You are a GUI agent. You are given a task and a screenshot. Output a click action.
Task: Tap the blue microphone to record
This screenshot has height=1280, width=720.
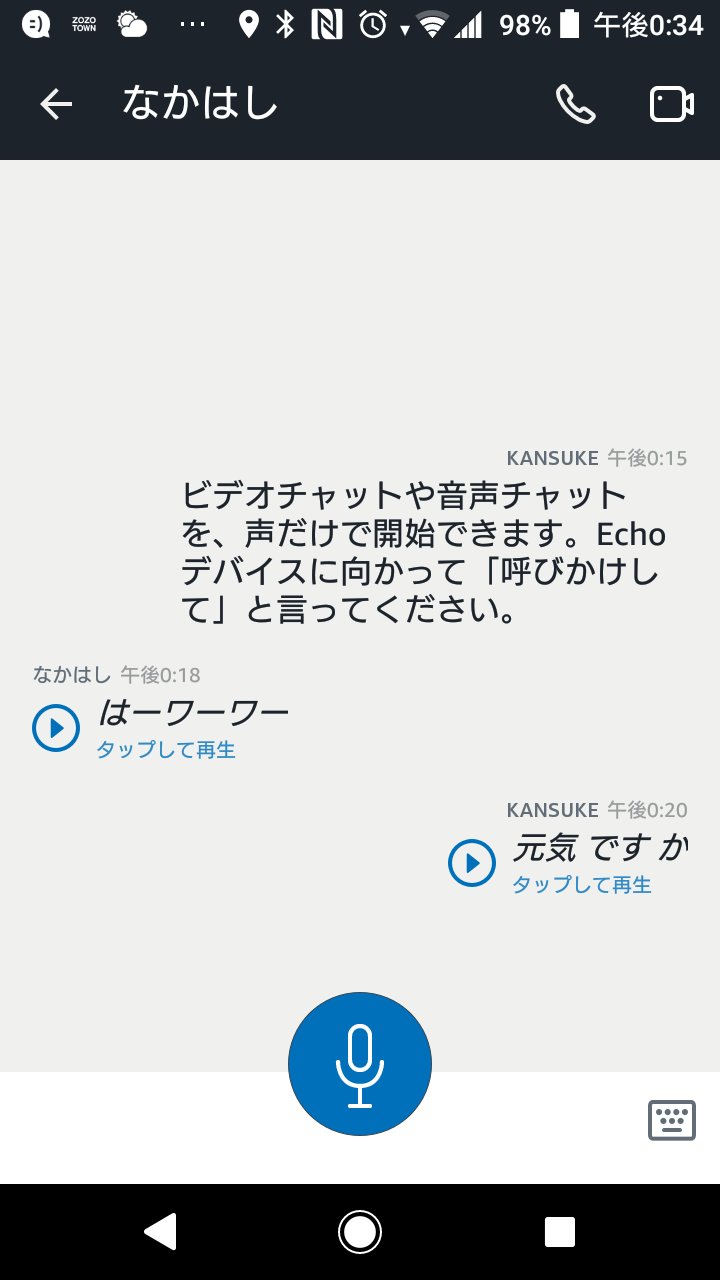(x=360, y=1064)
